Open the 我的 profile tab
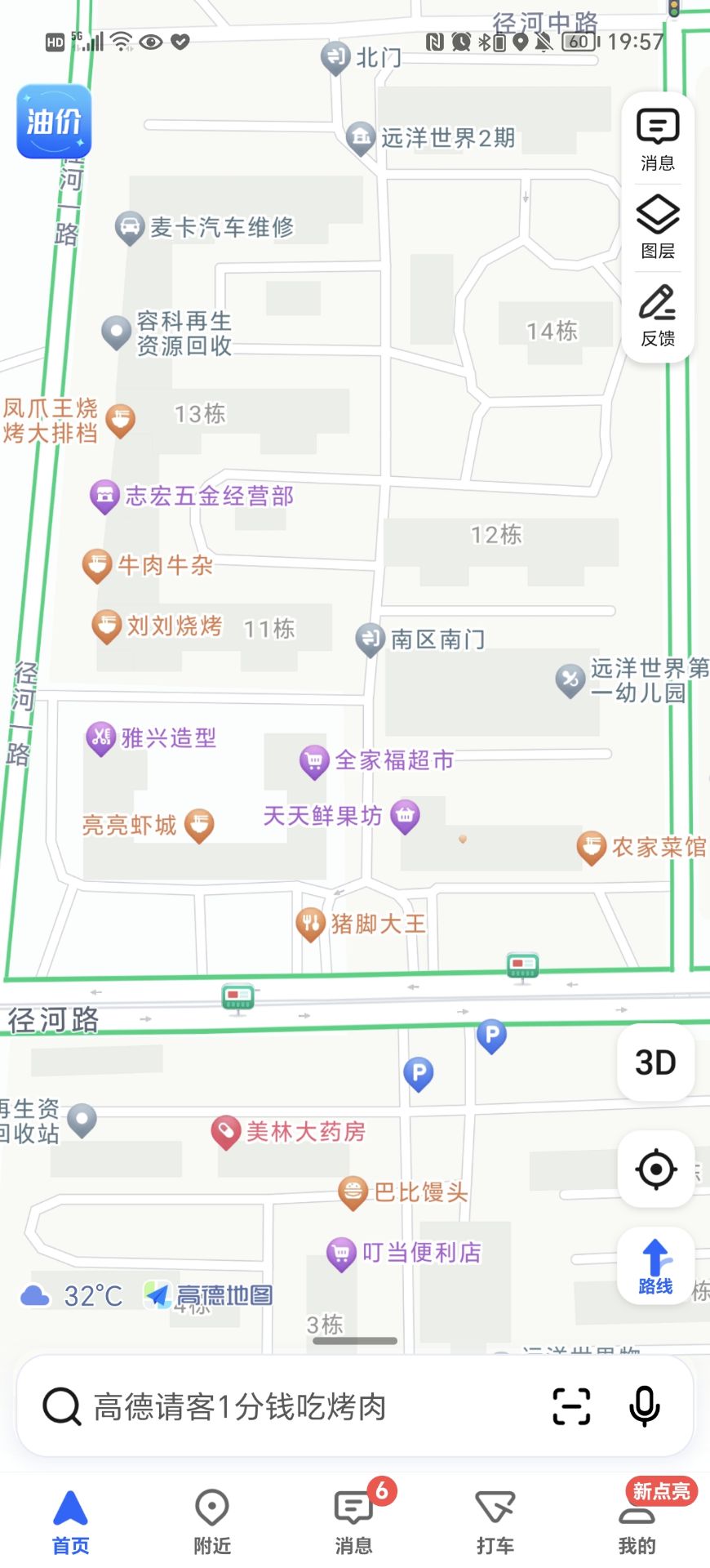The image size is (710, 1568). (637, 1521)
